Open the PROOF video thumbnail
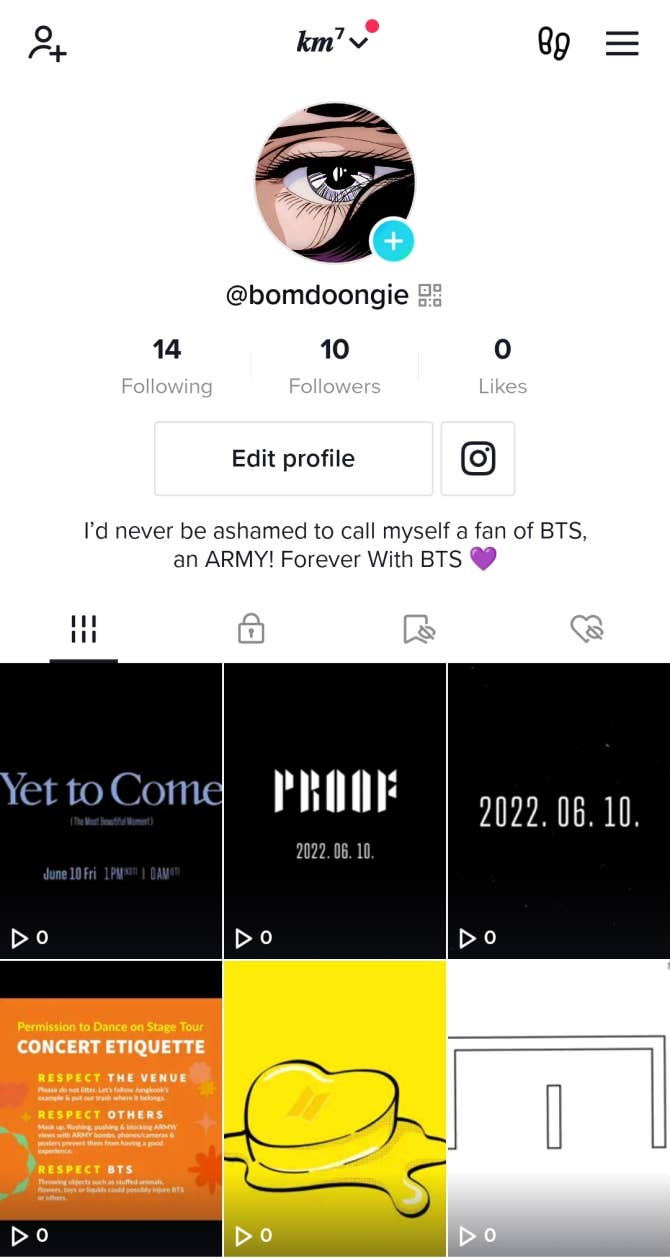Screen dimensions: 670x1258 click(x=334, y=810)
